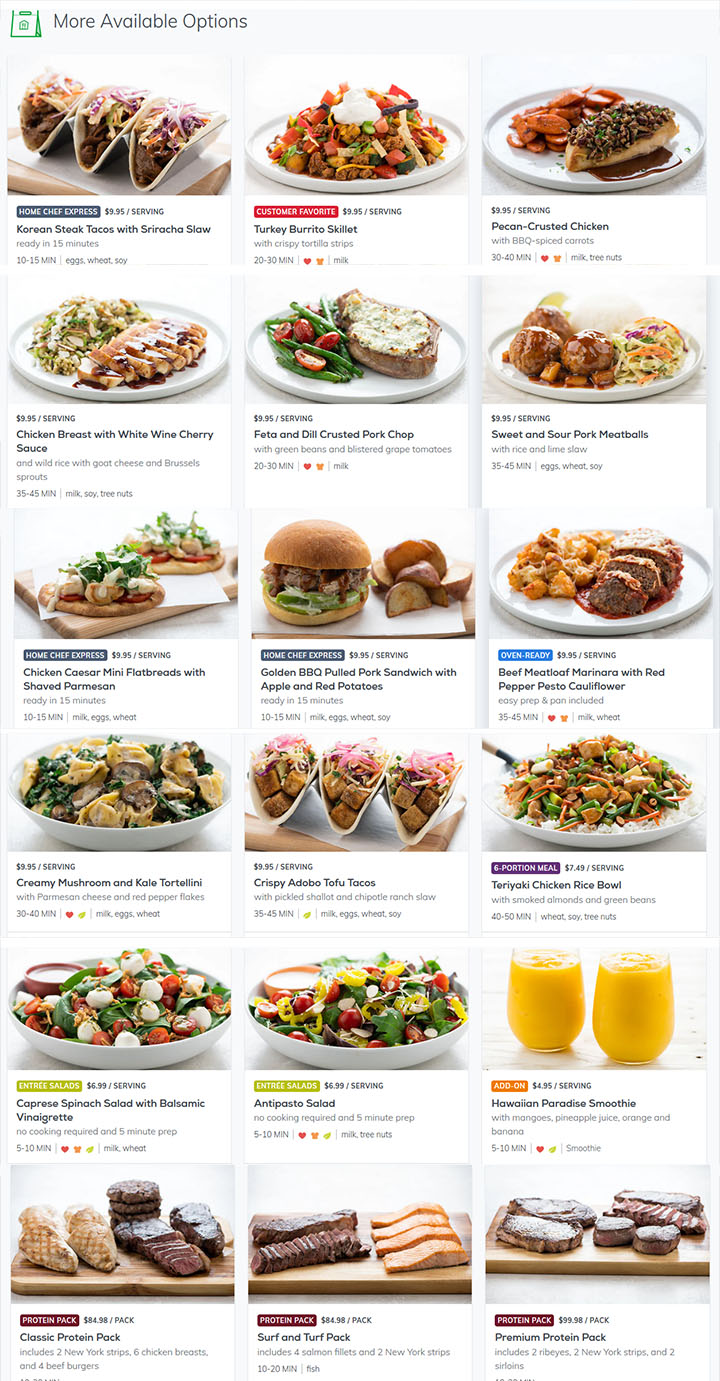Open the Teriyaki Chicken Rice Bowl
This screenshot has height=1381, width=720.
coord(556,884)
